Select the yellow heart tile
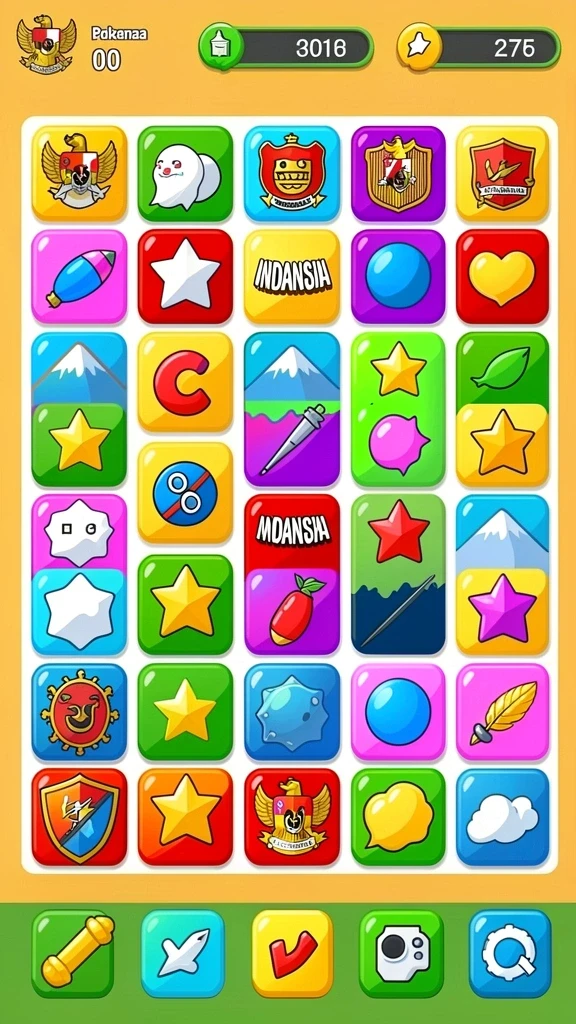 coord(502,276)
